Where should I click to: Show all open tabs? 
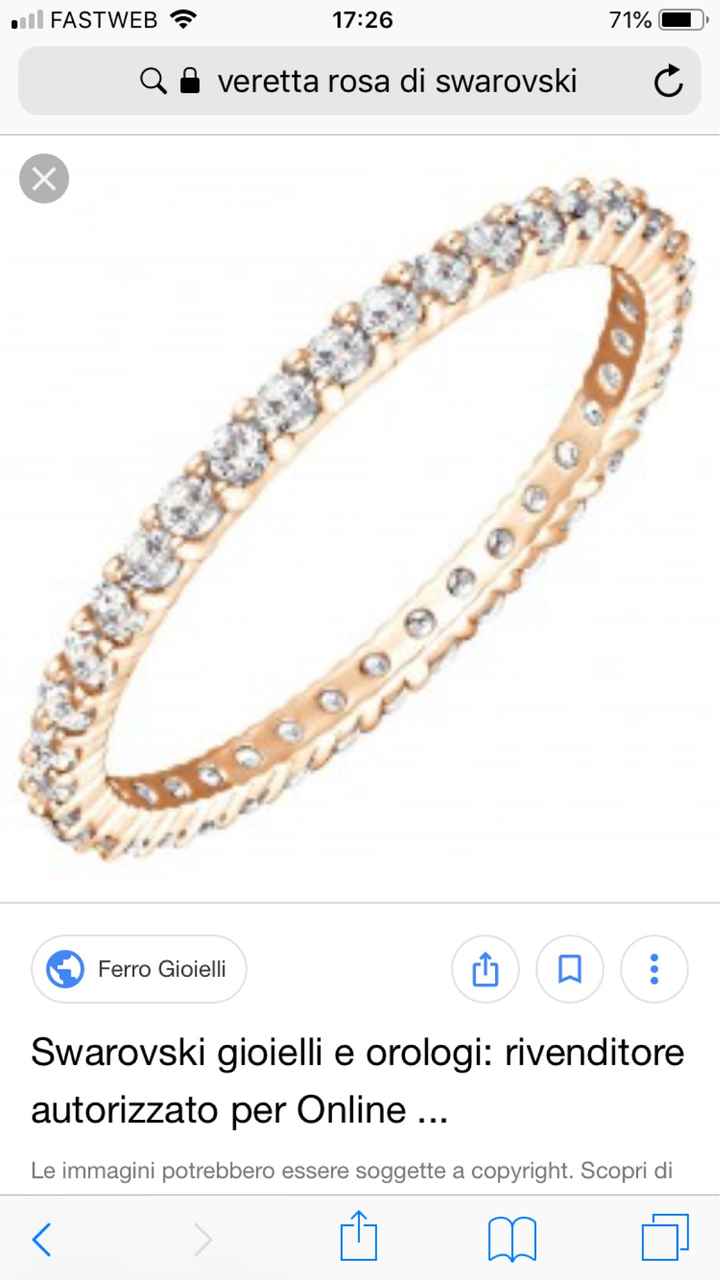[665, 1240]
